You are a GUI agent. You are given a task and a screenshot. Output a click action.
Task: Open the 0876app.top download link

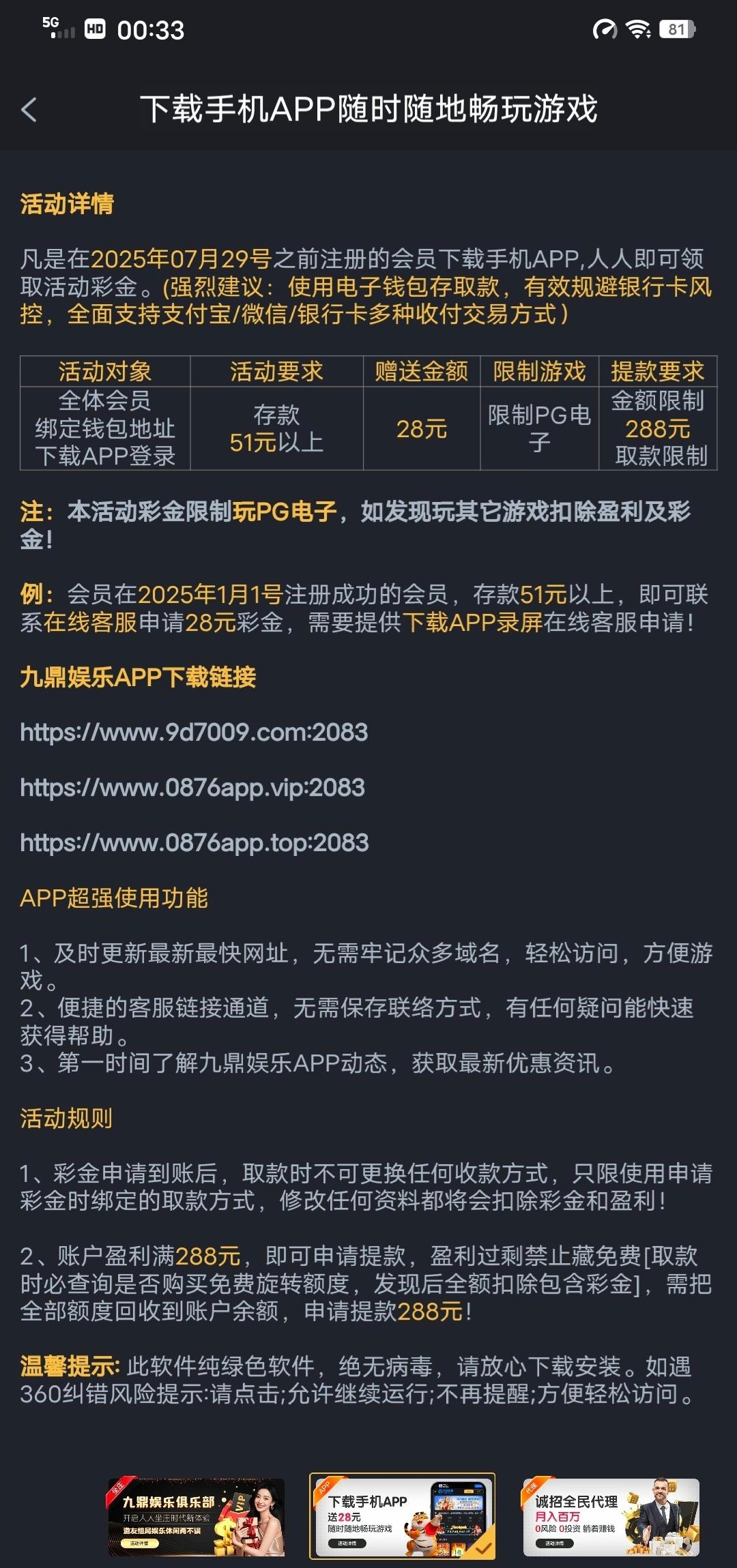tap(194, 843)
